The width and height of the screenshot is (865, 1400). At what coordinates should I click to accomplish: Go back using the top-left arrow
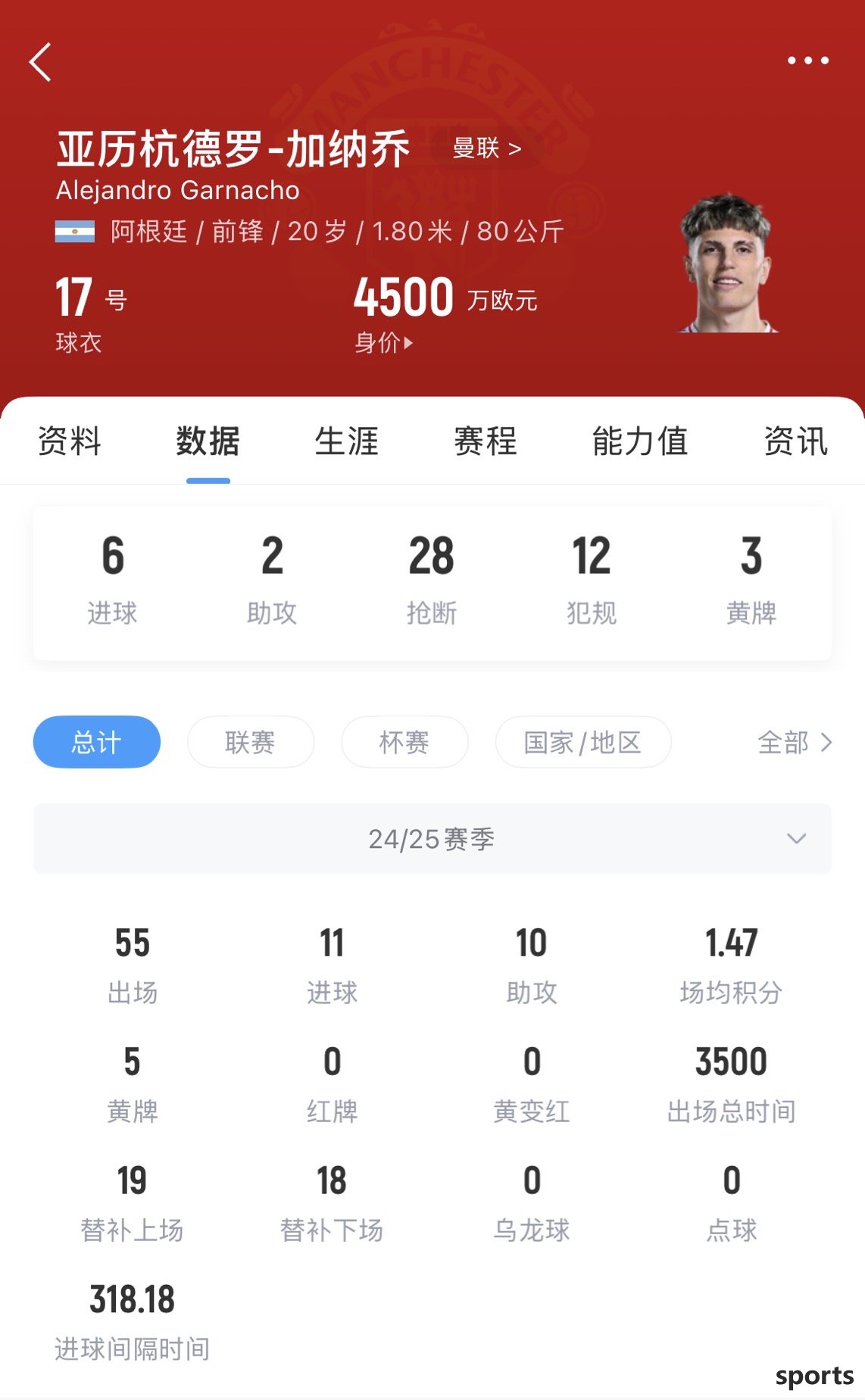pyautogui.click(x=41, y=62)
